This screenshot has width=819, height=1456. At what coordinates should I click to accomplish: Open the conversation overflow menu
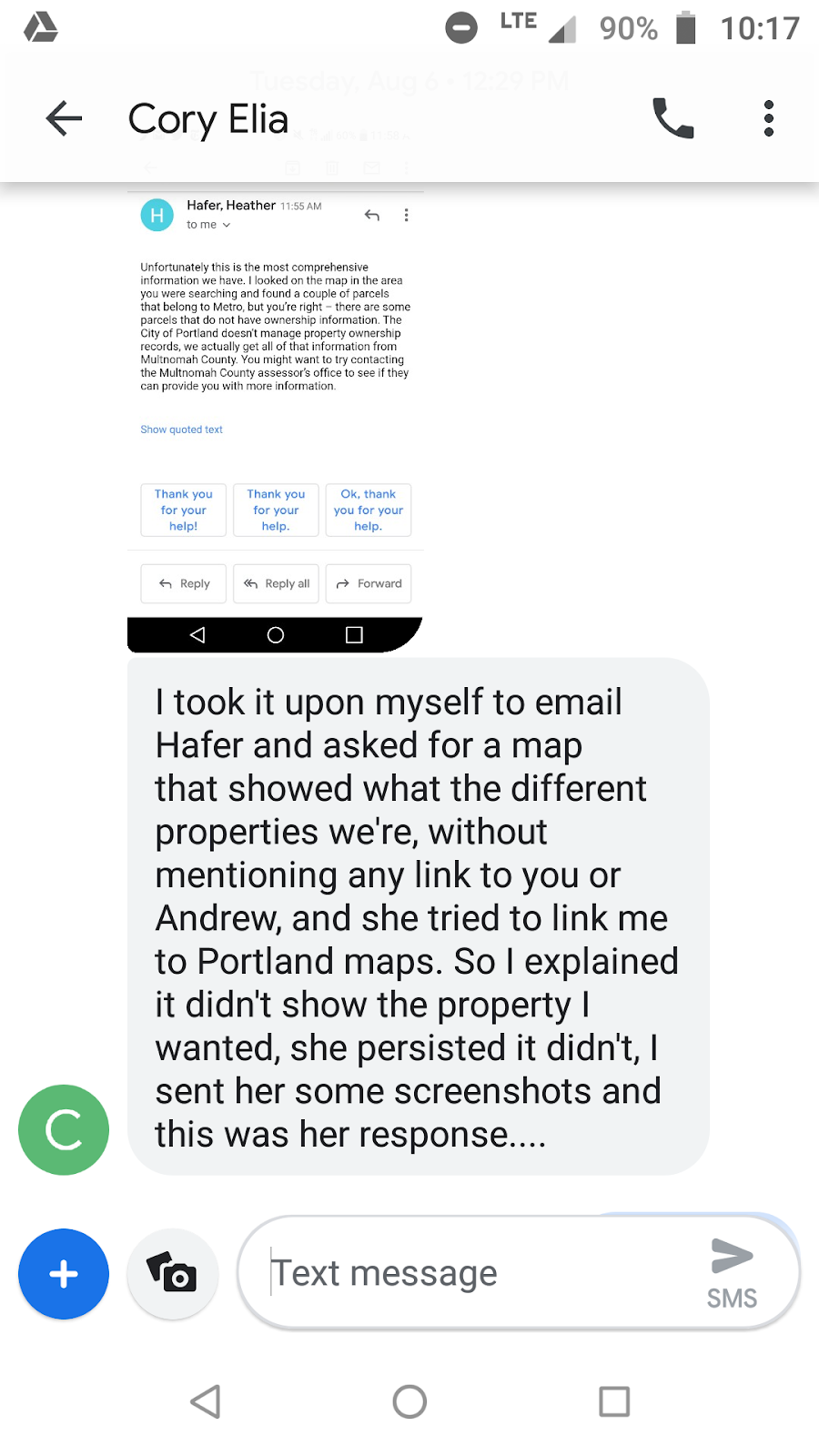tap(769, 118)
